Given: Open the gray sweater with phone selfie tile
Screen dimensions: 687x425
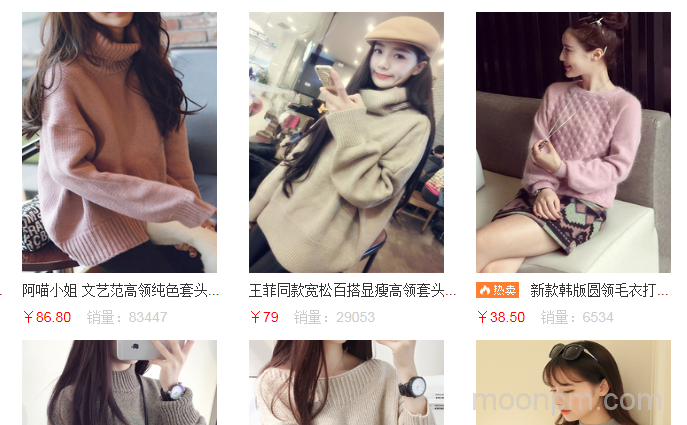Looking at the screenshot, I should tap(119, 383).
